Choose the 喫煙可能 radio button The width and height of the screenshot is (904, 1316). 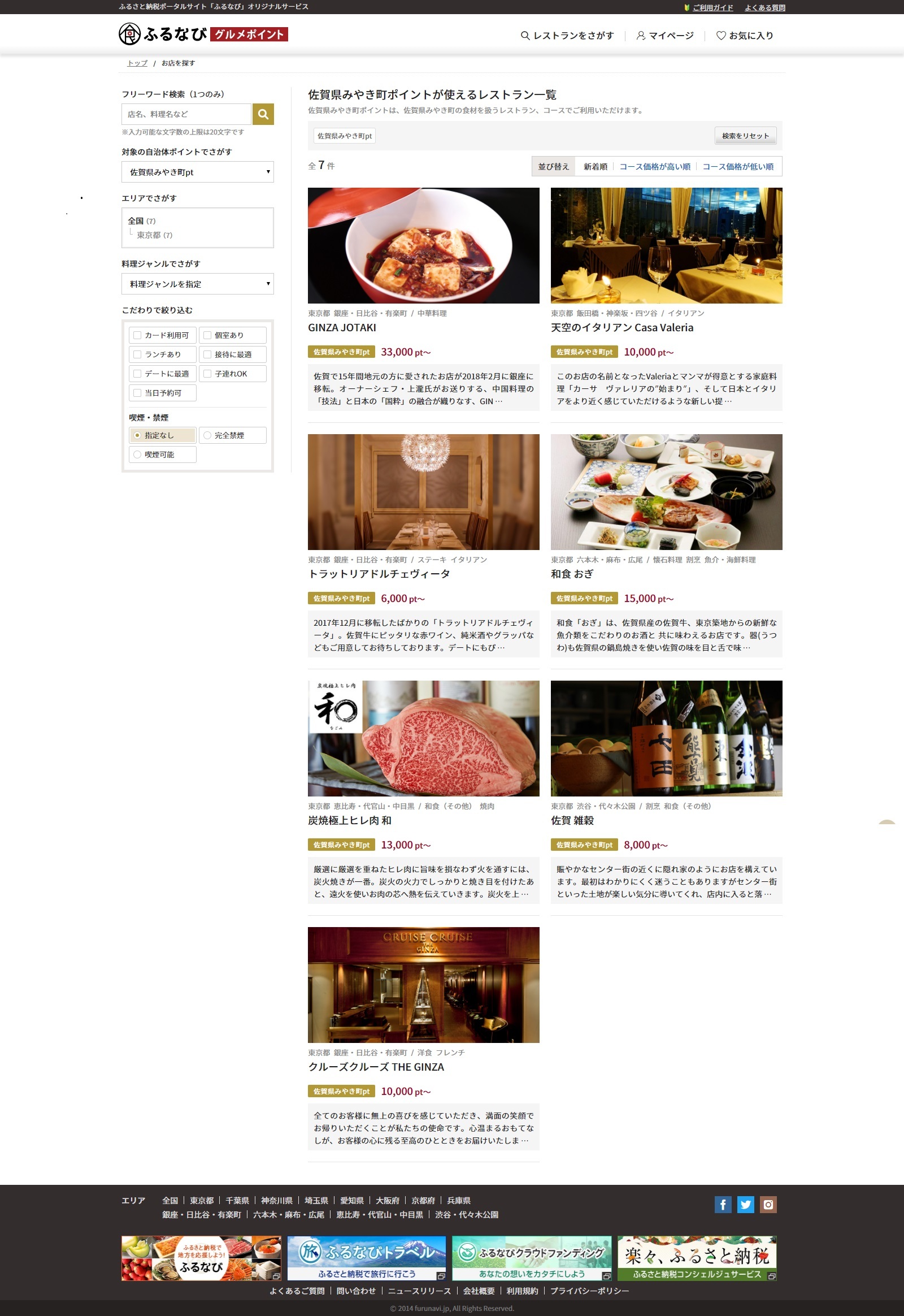[138, 454]
